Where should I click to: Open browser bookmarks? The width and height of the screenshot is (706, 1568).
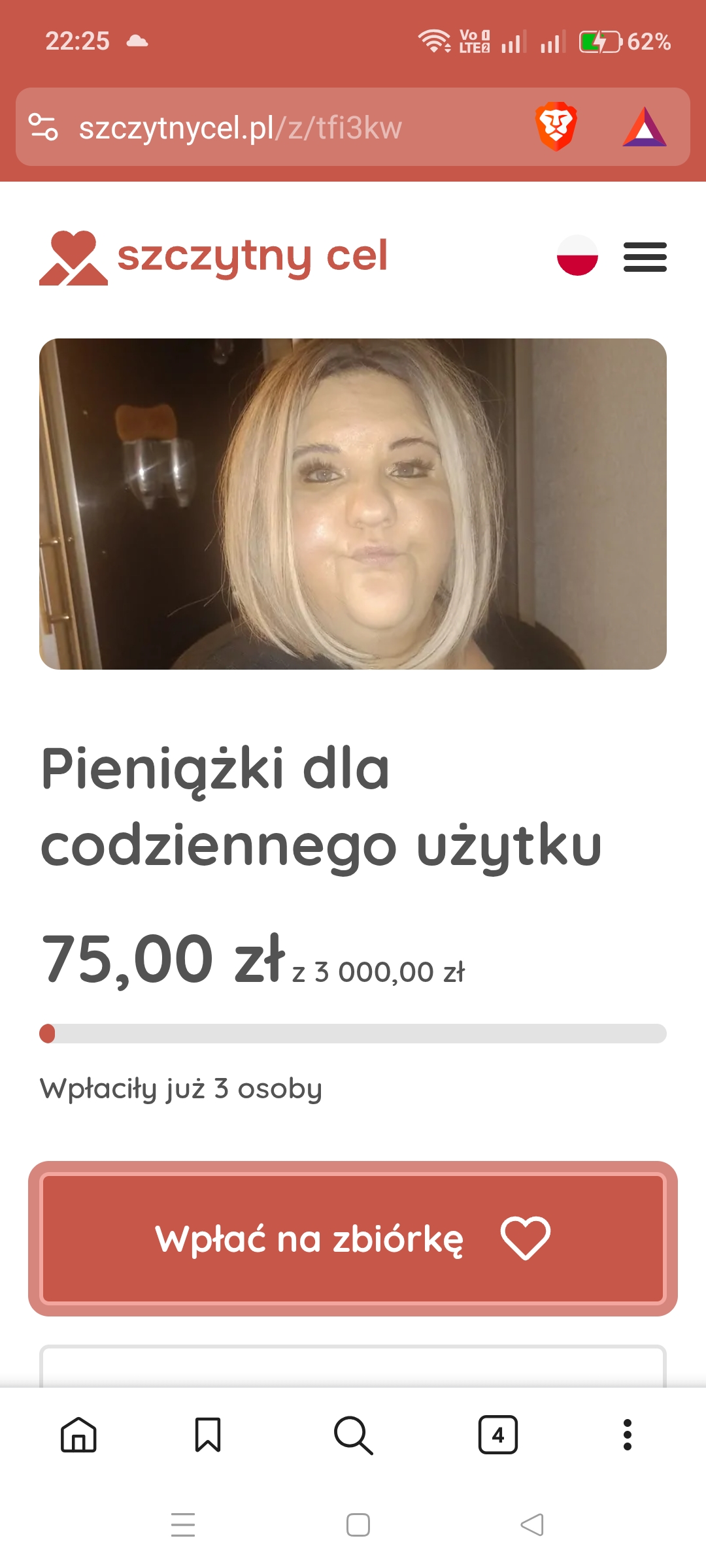(x=208, y=1435)
